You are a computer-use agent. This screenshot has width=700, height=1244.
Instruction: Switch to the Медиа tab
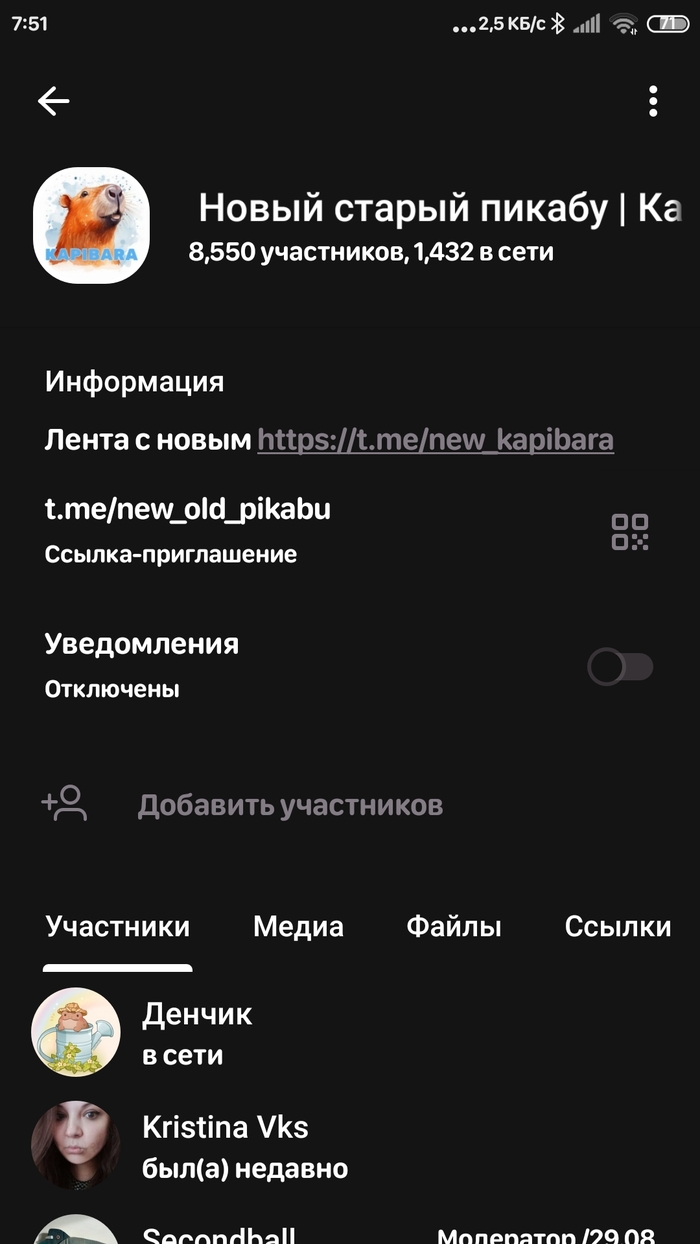pyautogui.click(x=298, y=927)
